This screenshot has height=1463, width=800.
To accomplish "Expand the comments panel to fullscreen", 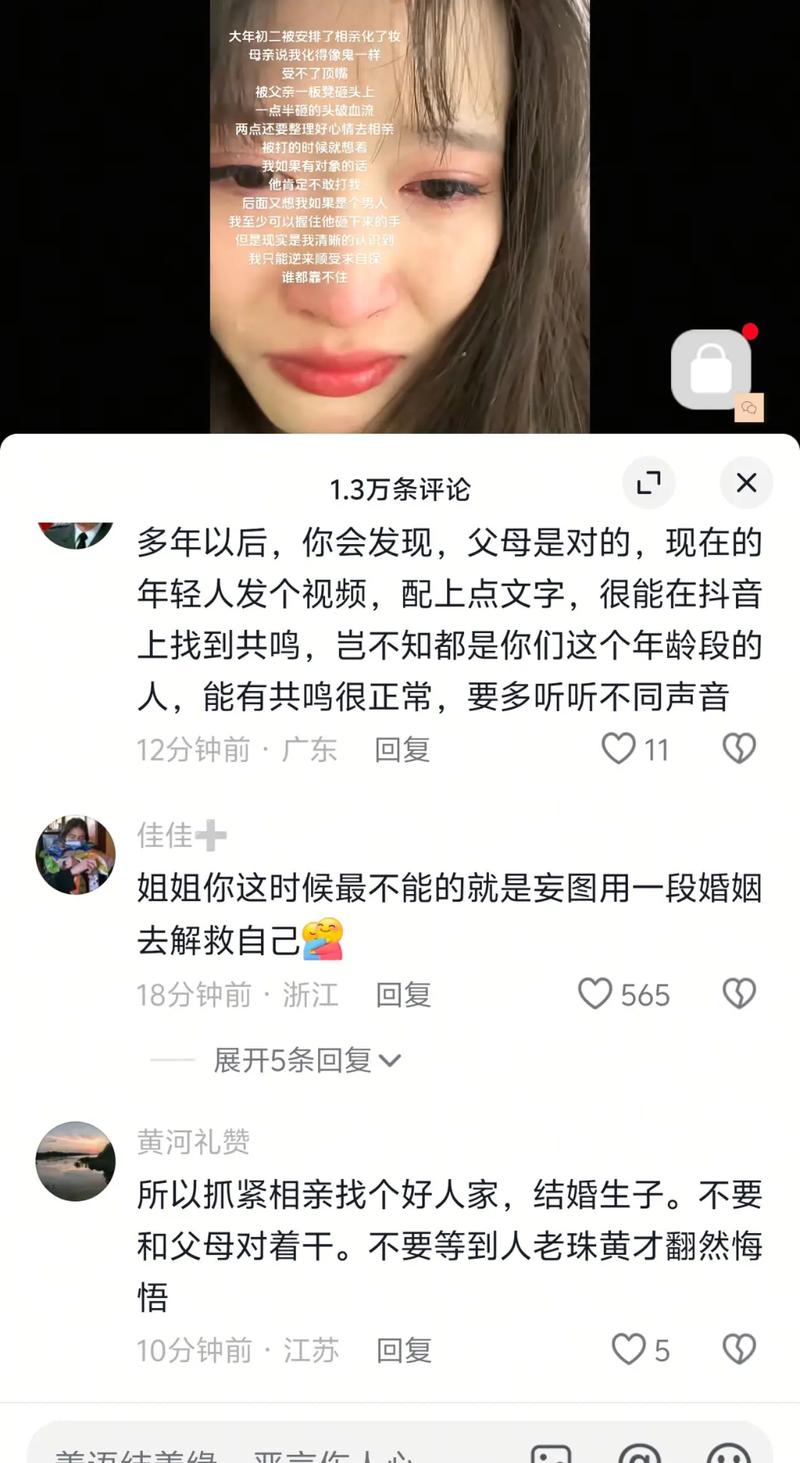I will [649, 483].
